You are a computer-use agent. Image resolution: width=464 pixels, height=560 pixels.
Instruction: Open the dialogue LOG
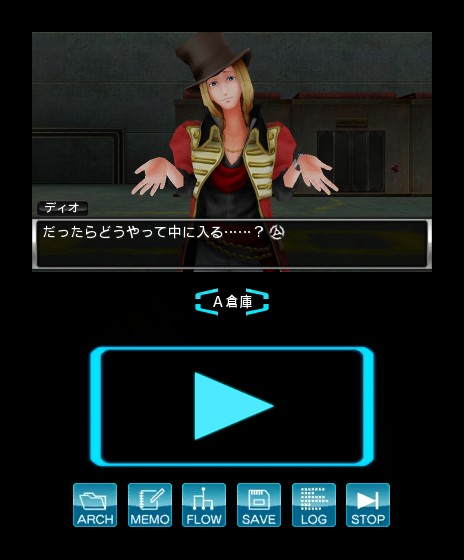[x=314, y=505]
